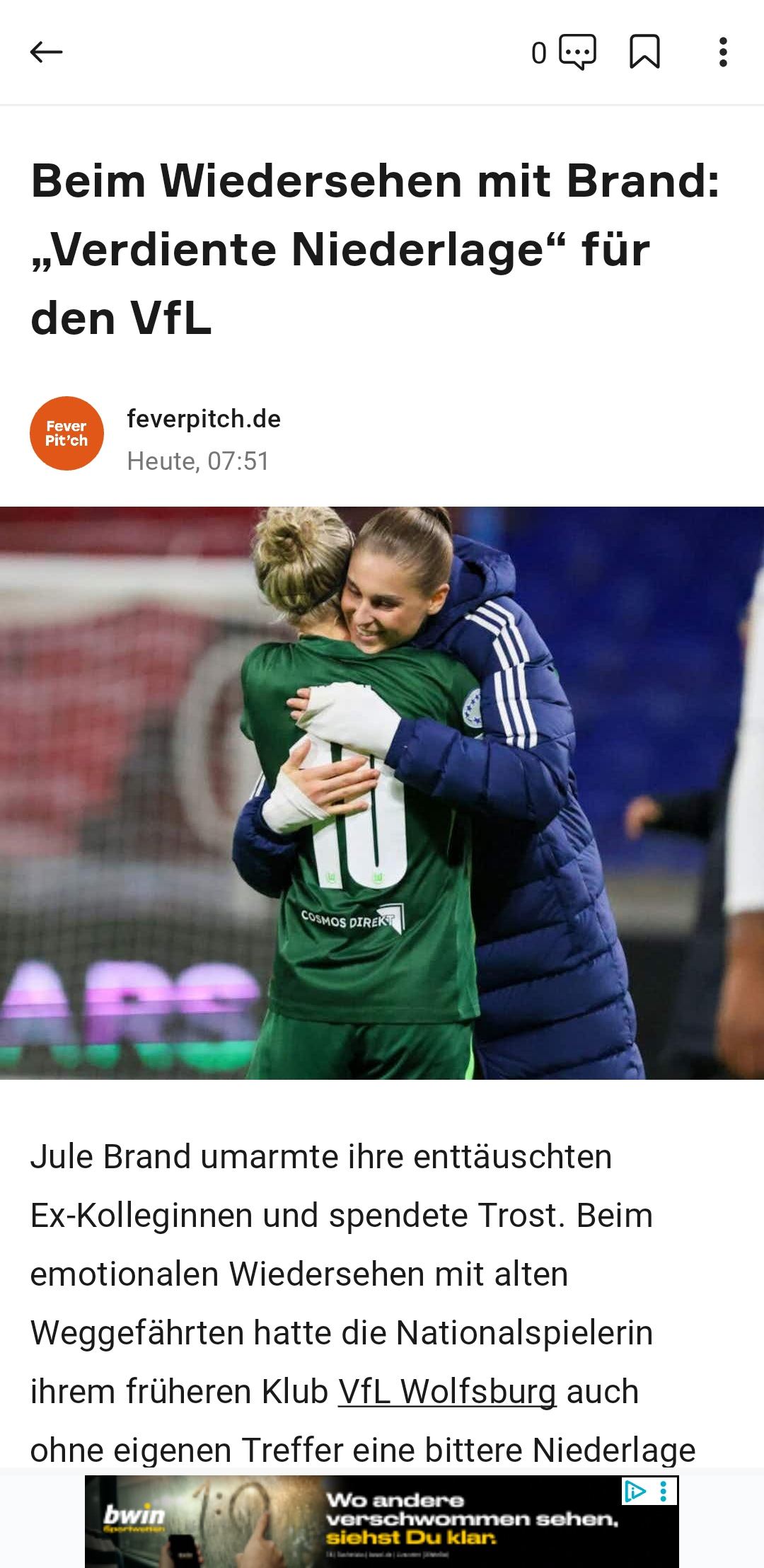Bookmark this article
The image size is (764, 1568).
tap(644, 52)
